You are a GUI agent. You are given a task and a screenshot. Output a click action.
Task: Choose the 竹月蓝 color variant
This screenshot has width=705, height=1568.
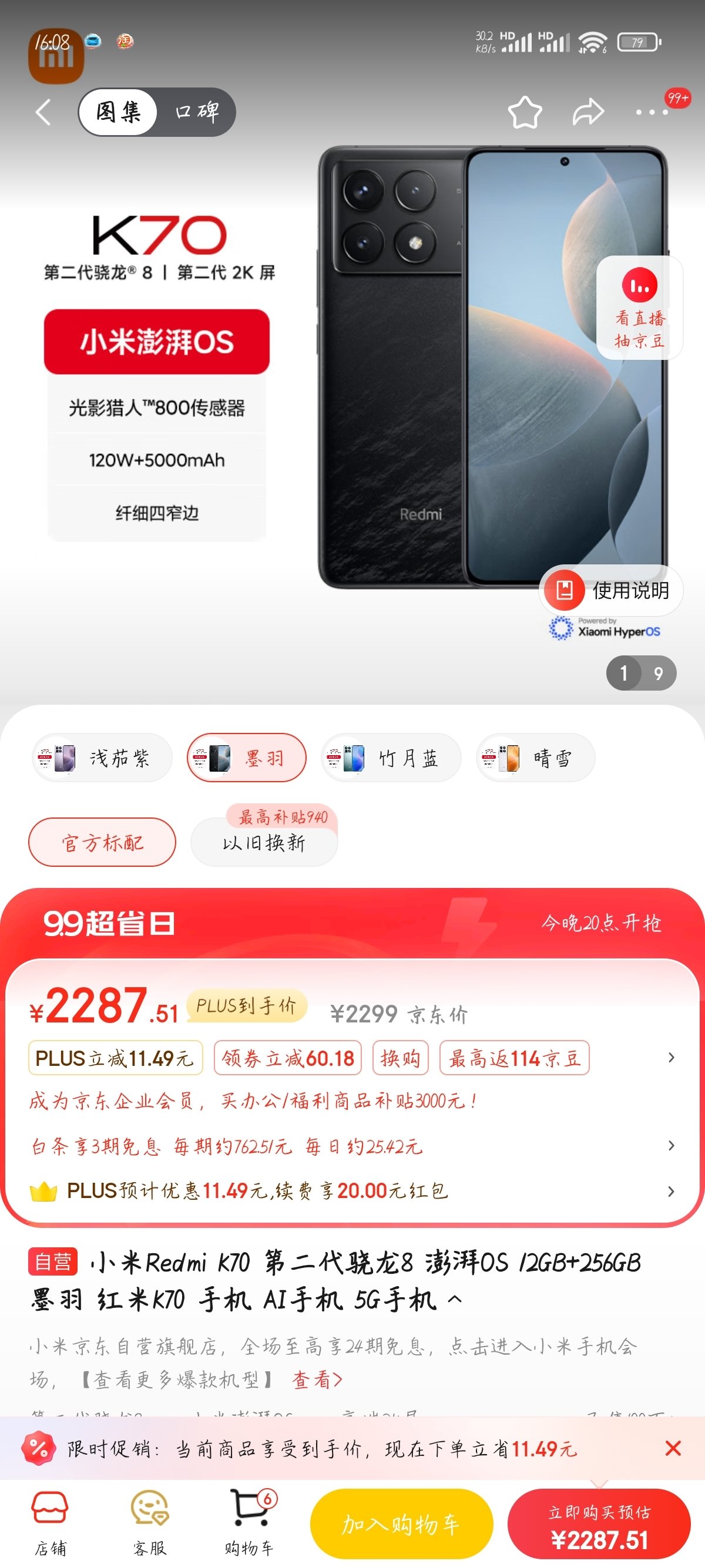(391, 758)
